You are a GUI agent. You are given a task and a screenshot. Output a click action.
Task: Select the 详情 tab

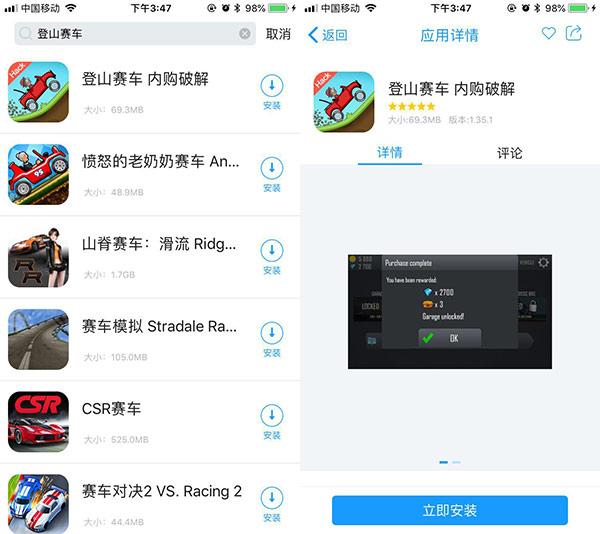point(390,153)
